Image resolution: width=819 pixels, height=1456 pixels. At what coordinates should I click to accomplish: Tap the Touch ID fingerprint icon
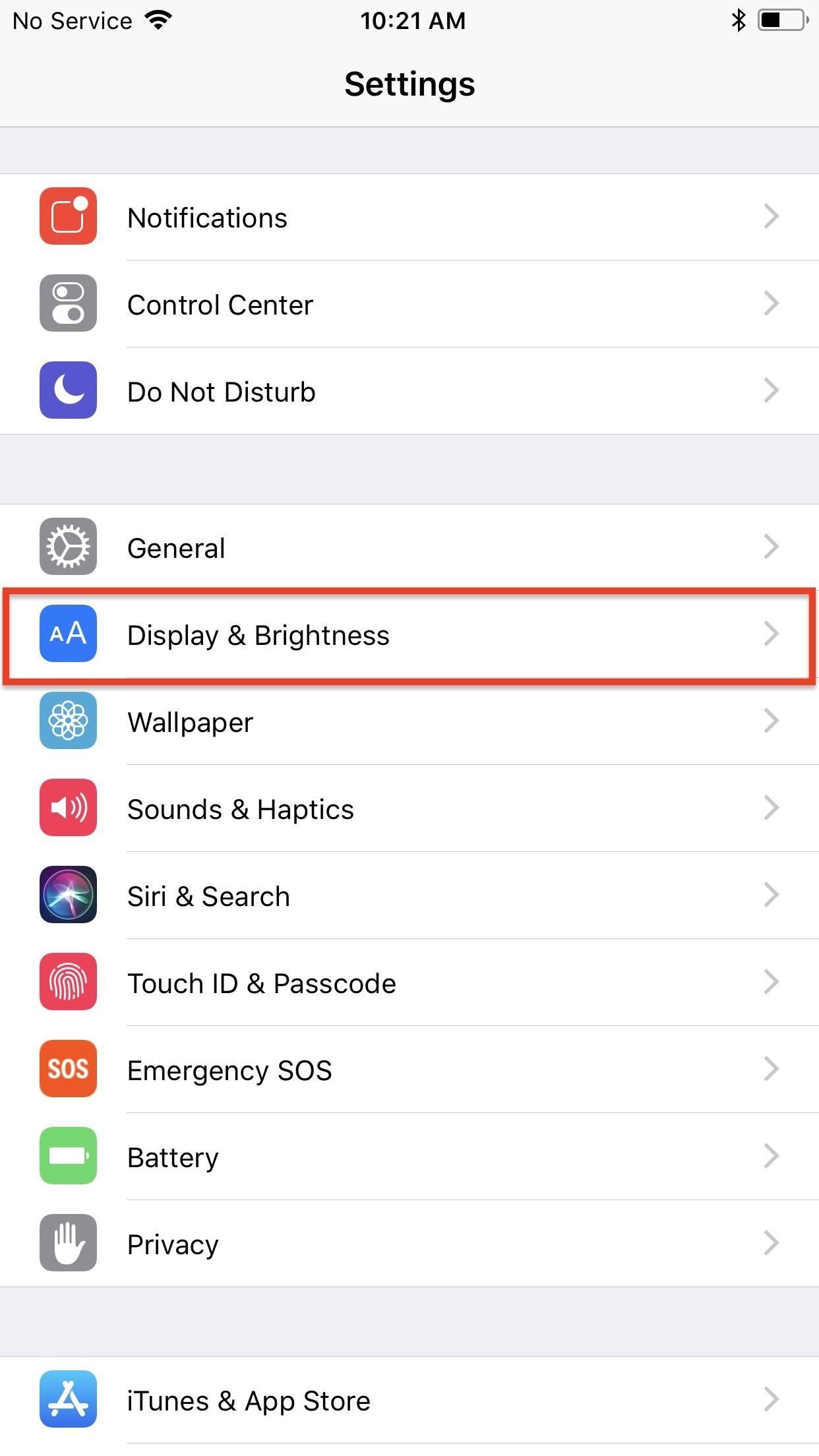[68, 983]
